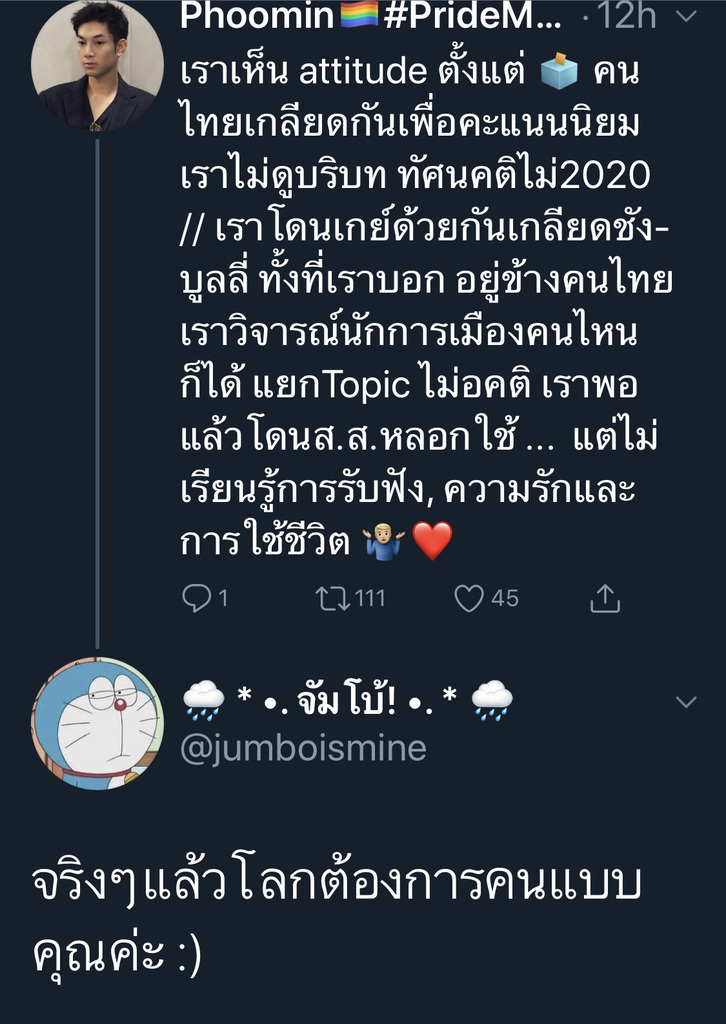Open the Doraemon avatar of @jumboismine
The image size is (726, 1024).
pyautogui.click(x=97, y=723)
